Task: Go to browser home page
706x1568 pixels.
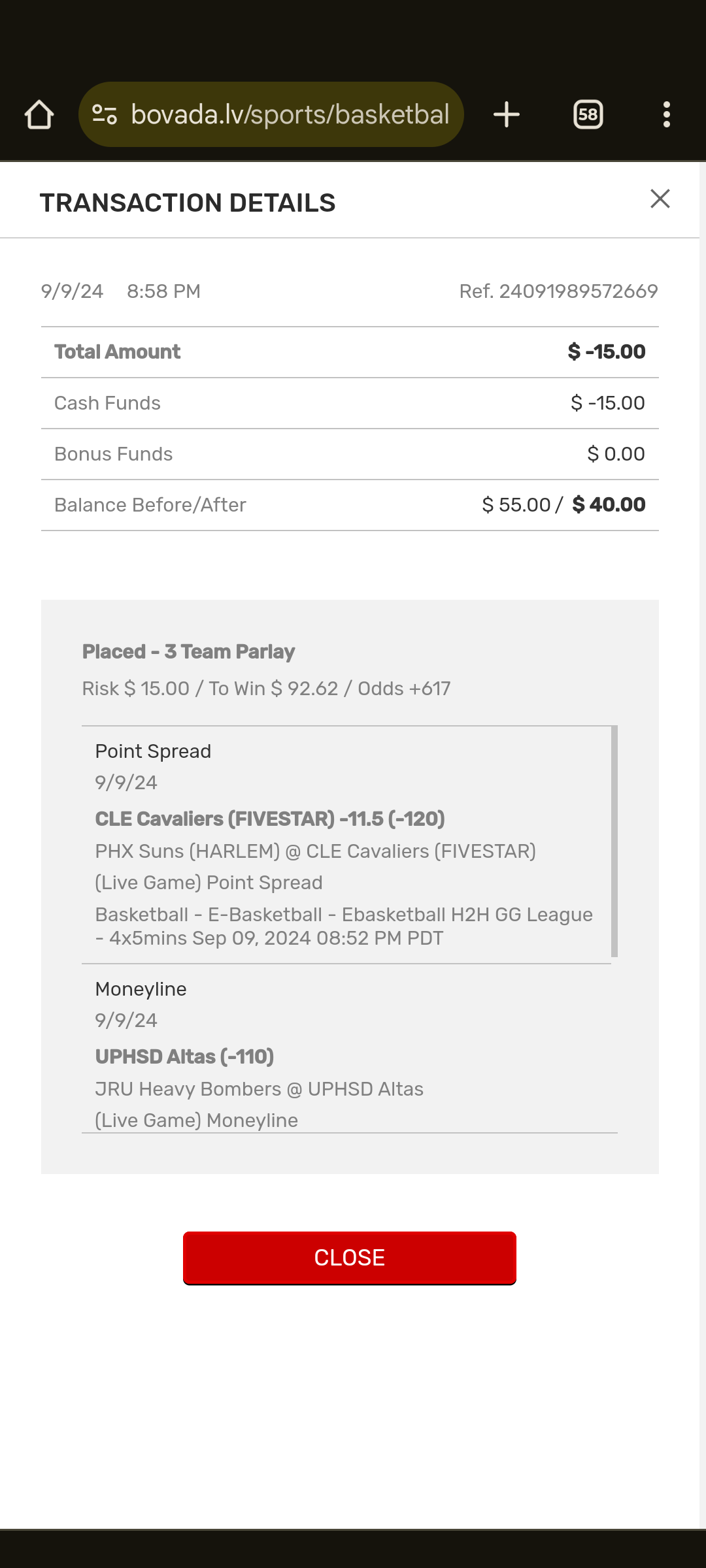Action: [39, 115]
